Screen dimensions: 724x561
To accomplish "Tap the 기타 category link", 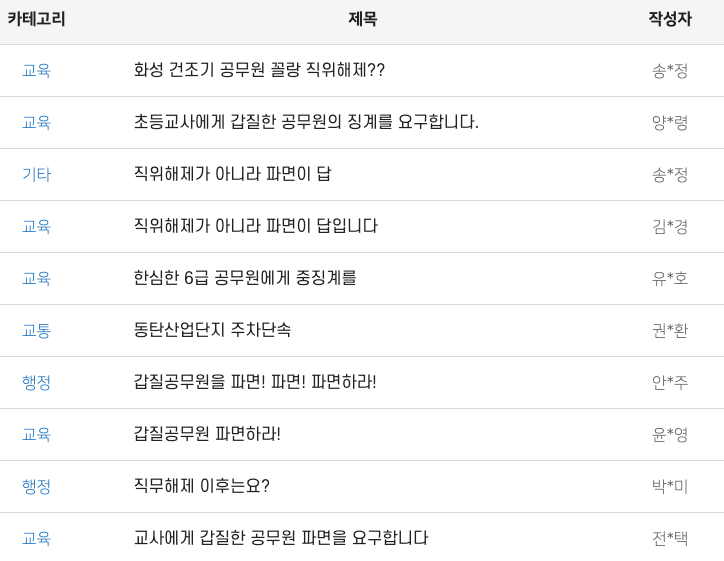I will tap(36, 174).
